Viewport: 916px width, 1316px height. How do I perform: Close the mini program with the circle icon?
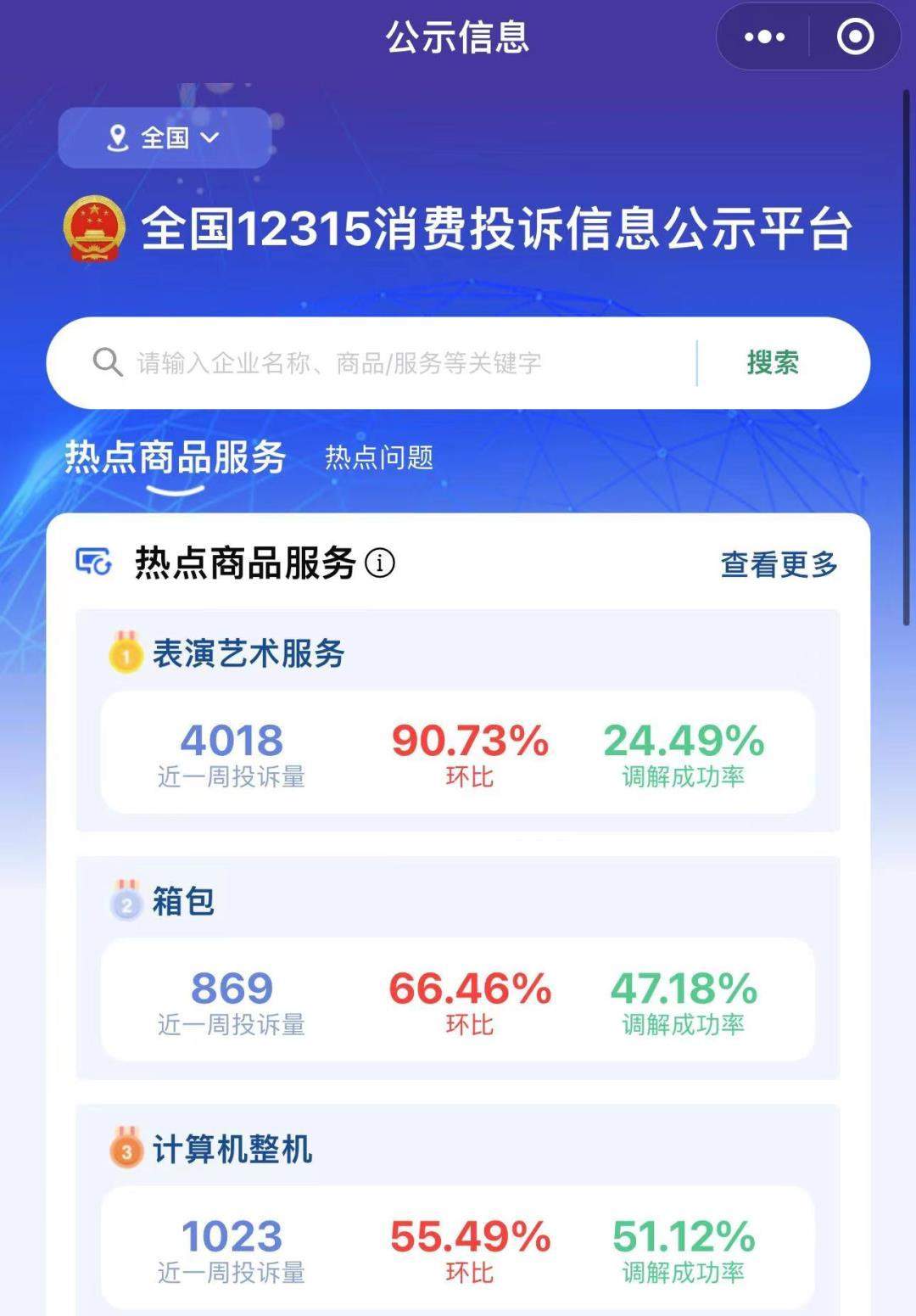click(x=854, y=36)
